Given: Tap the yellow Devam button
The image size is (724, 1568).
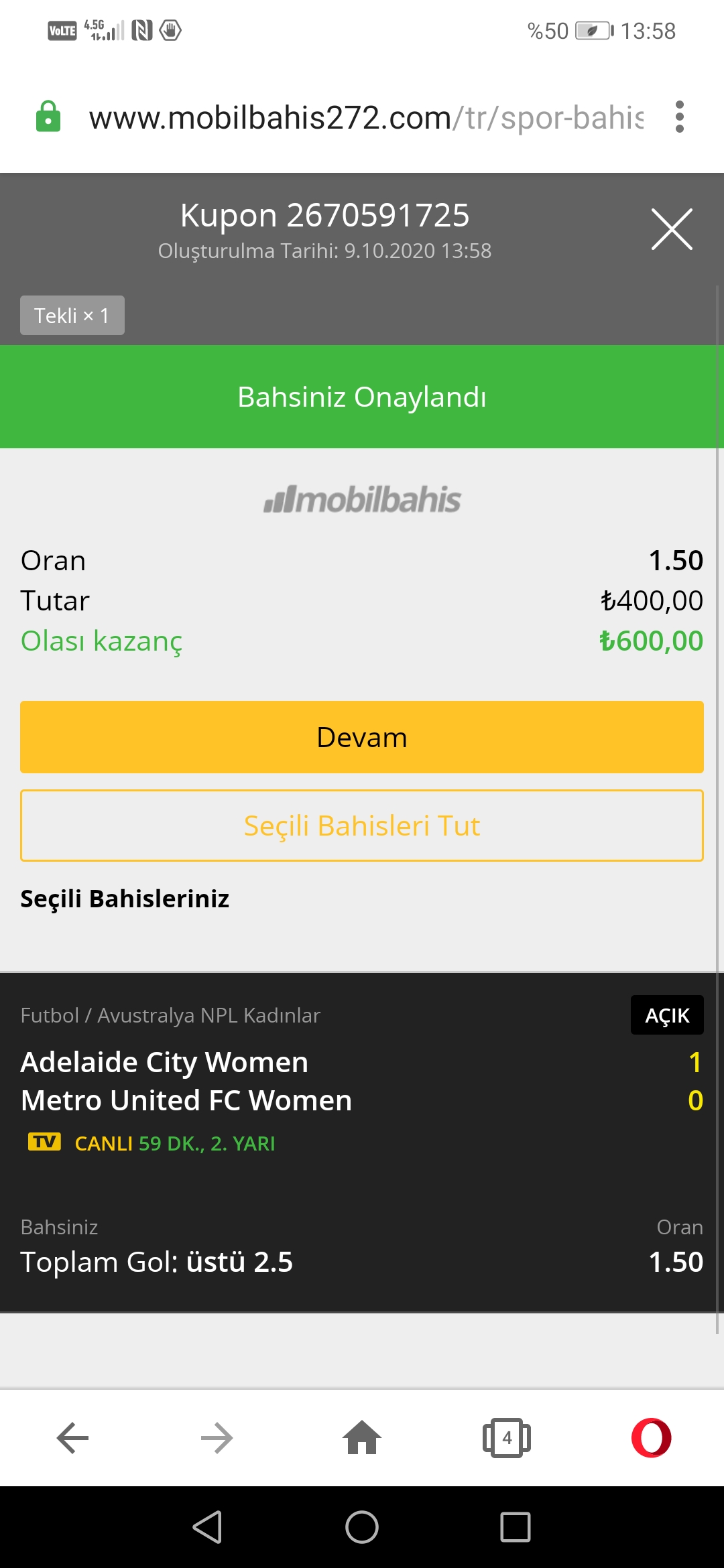Looking at the screenshot, I should click(x=362, y=737).
